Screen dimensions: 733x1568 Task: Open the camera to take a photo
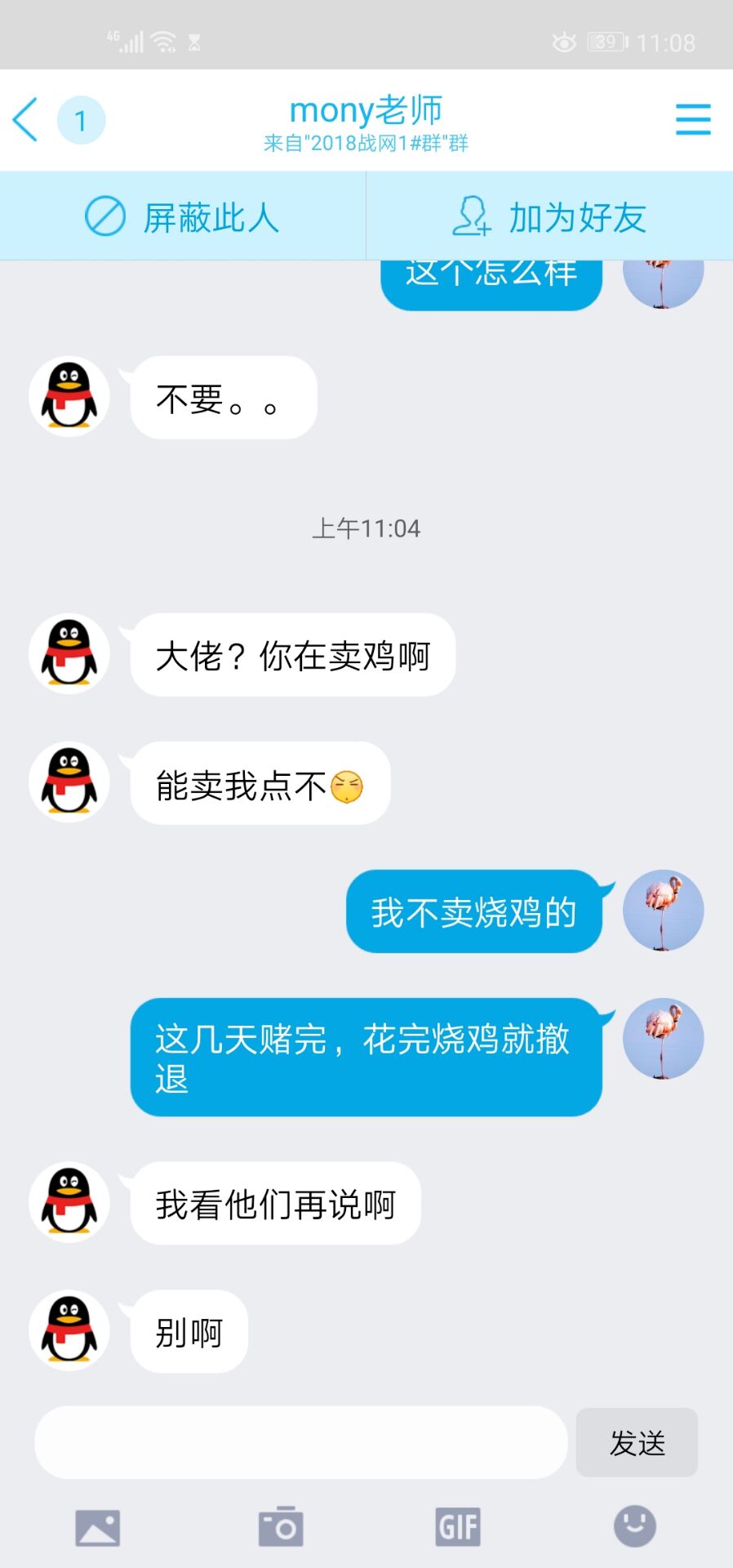[x=281, y=1527]
